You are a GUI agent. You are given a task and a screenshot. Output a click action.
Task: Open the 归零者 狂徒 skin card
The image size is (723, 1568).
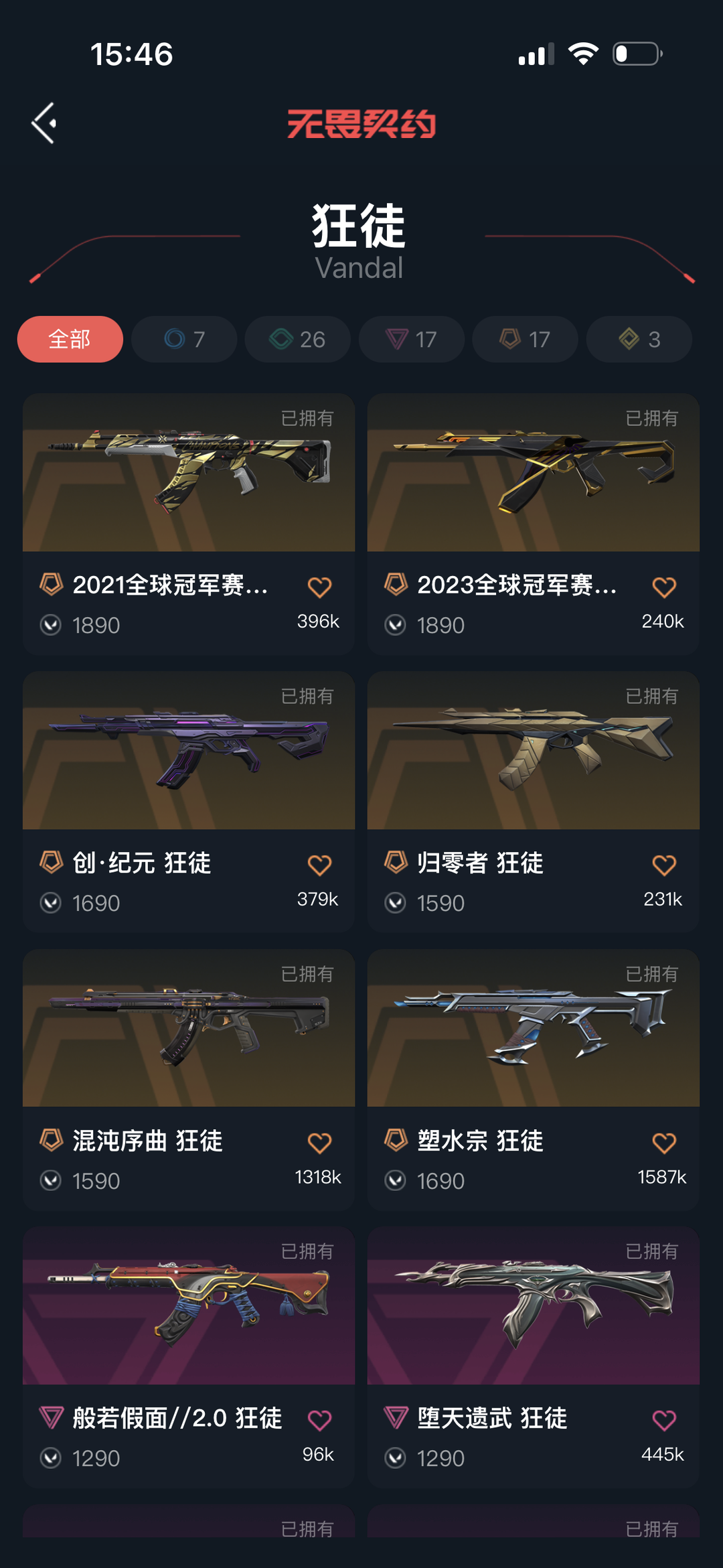point(534,802)
